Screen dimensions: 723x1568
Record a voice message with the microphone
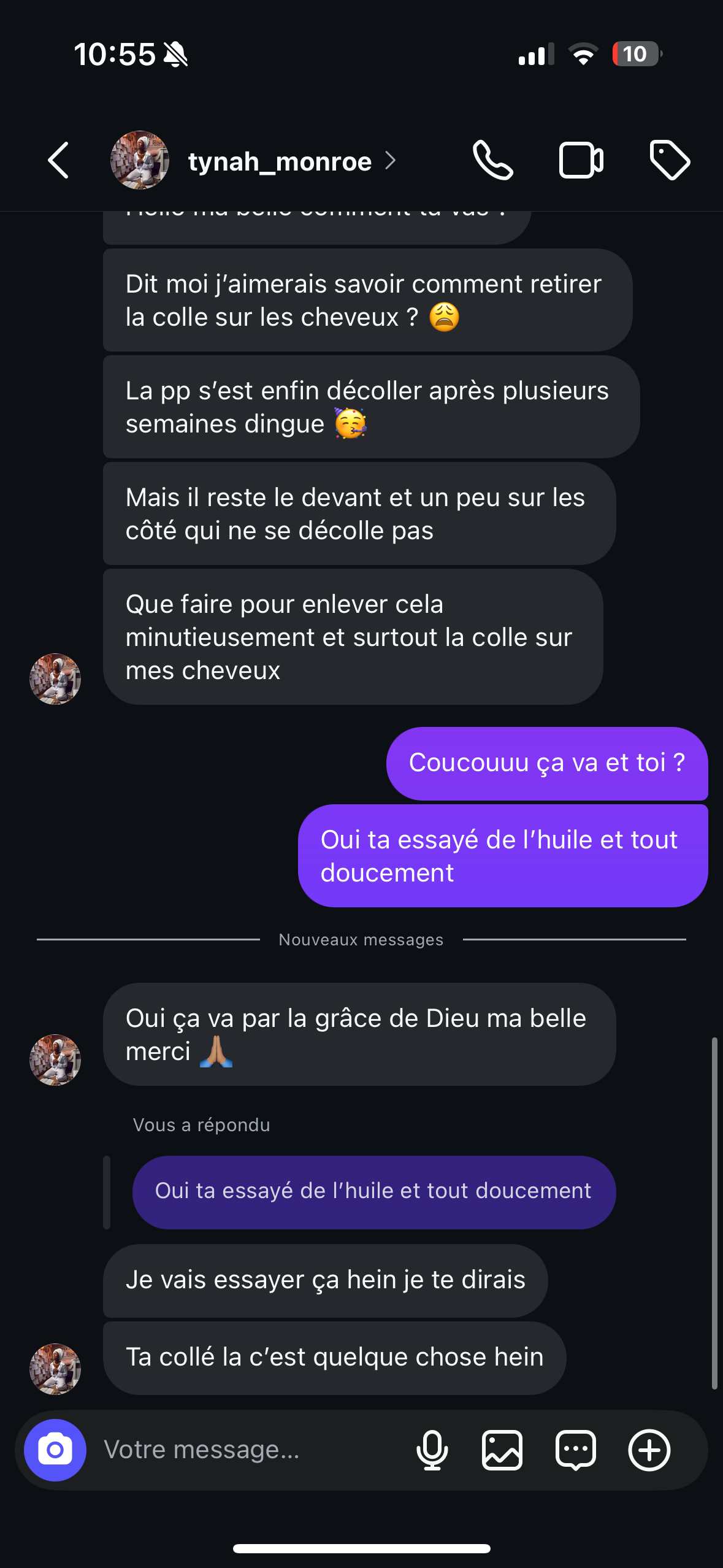coord(432,1450)
